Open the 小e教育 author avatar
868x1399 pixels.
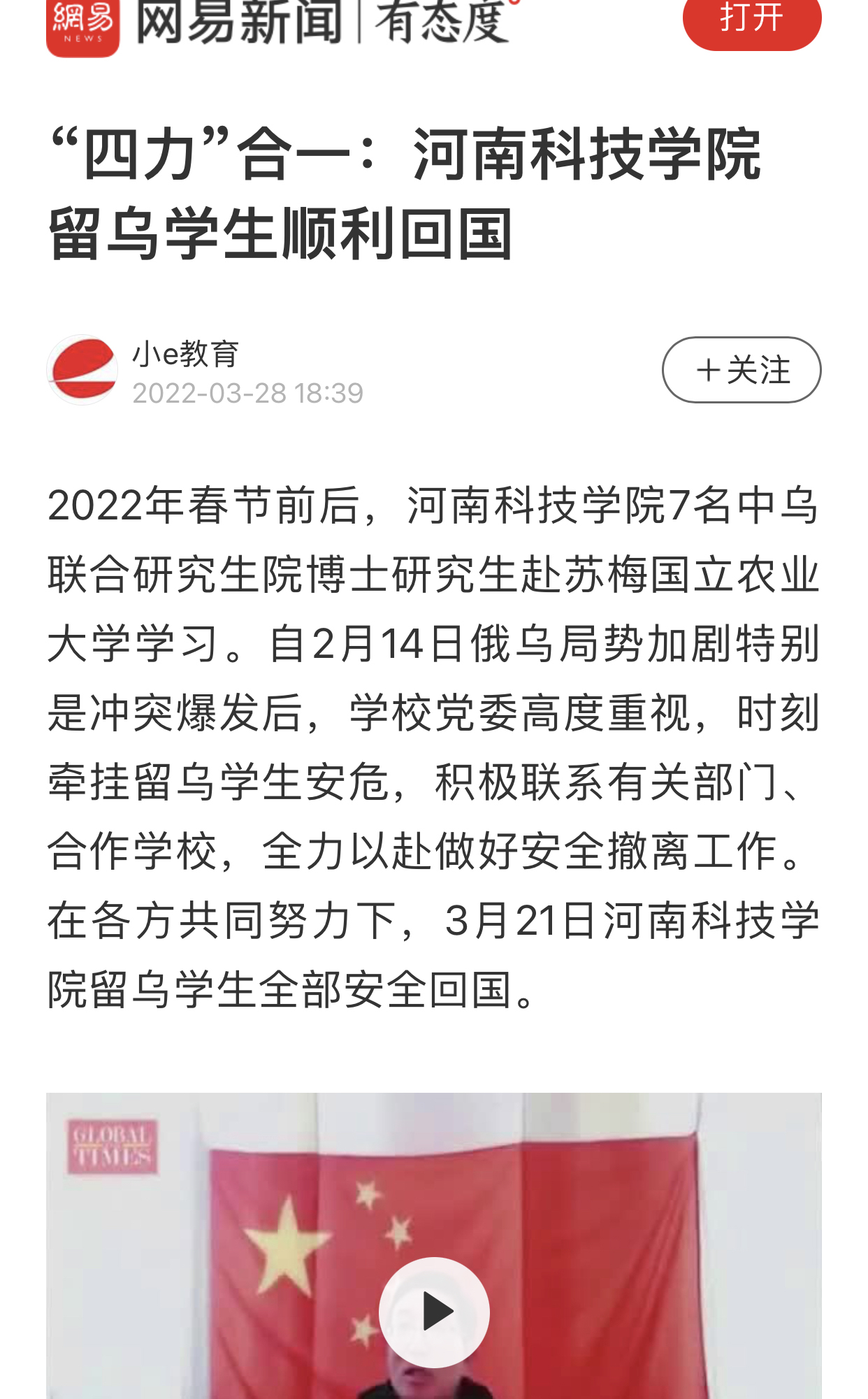pos(82,370)
